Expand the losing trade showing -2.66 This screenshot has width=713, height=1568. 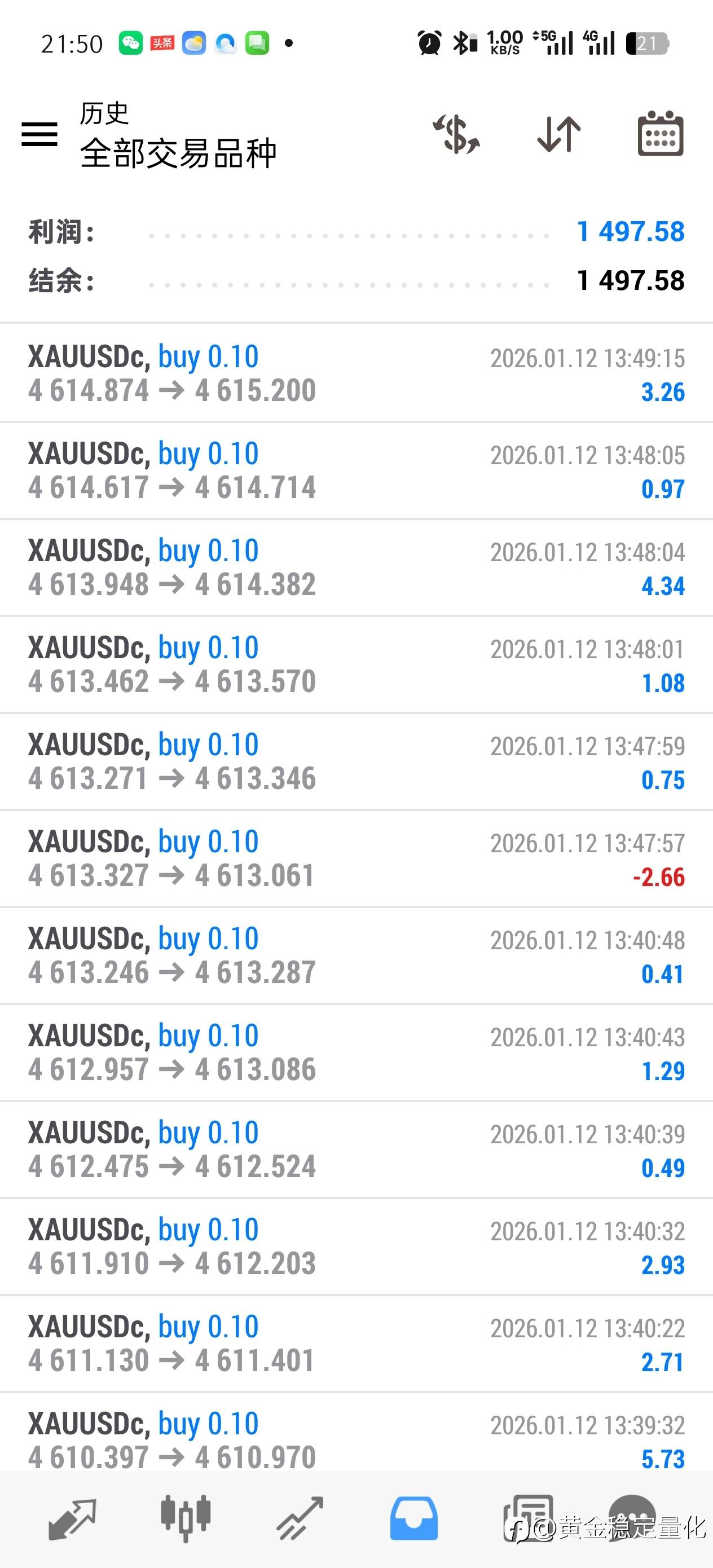click(x=356, y=859)
